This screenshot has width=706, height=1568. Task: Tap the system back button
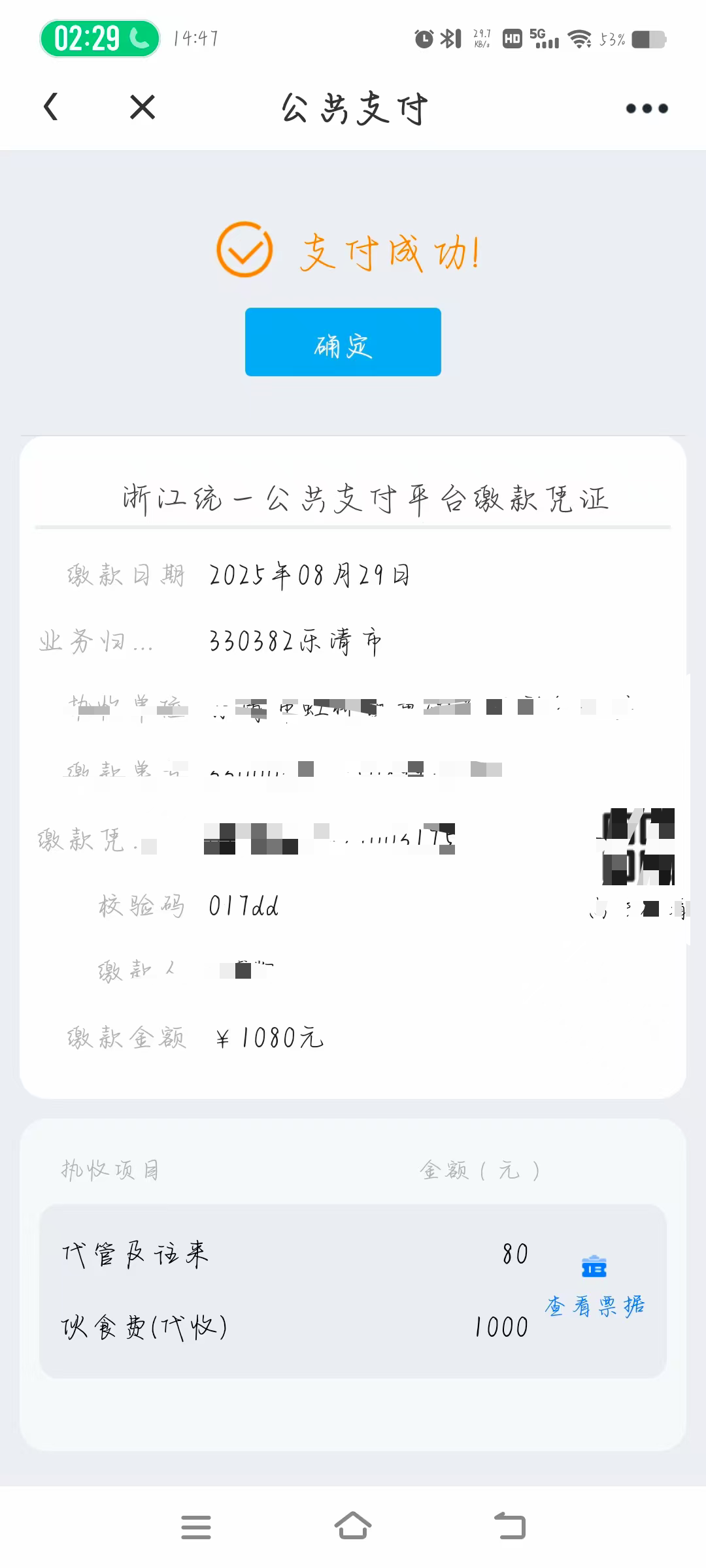510,1526
